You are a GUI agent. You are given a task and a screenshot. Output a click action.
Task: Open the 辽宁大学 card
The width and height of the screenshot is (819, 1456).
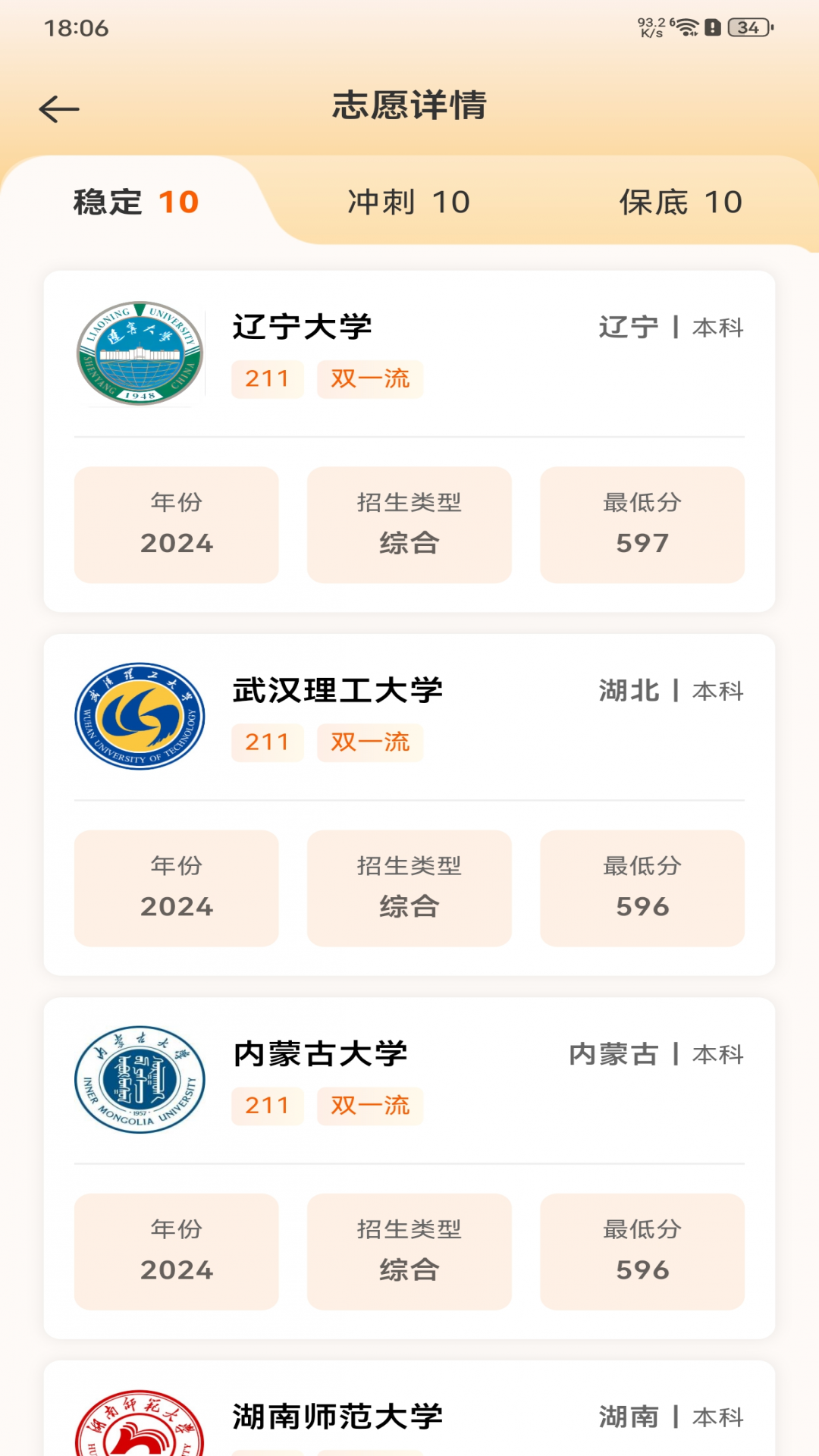(x=409, y=441)
